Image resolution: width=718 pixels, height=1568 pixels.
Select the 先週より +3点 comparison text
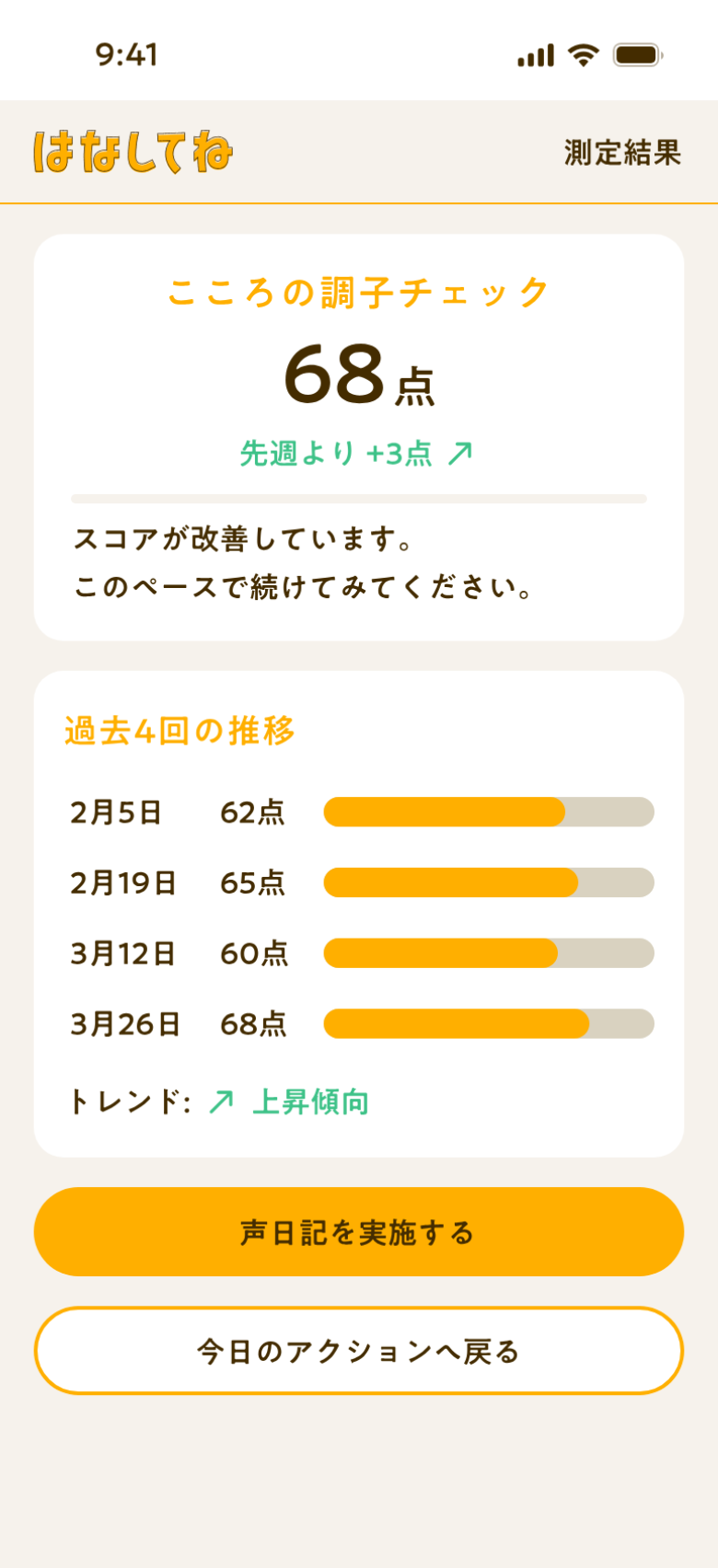tap(359, 453)
